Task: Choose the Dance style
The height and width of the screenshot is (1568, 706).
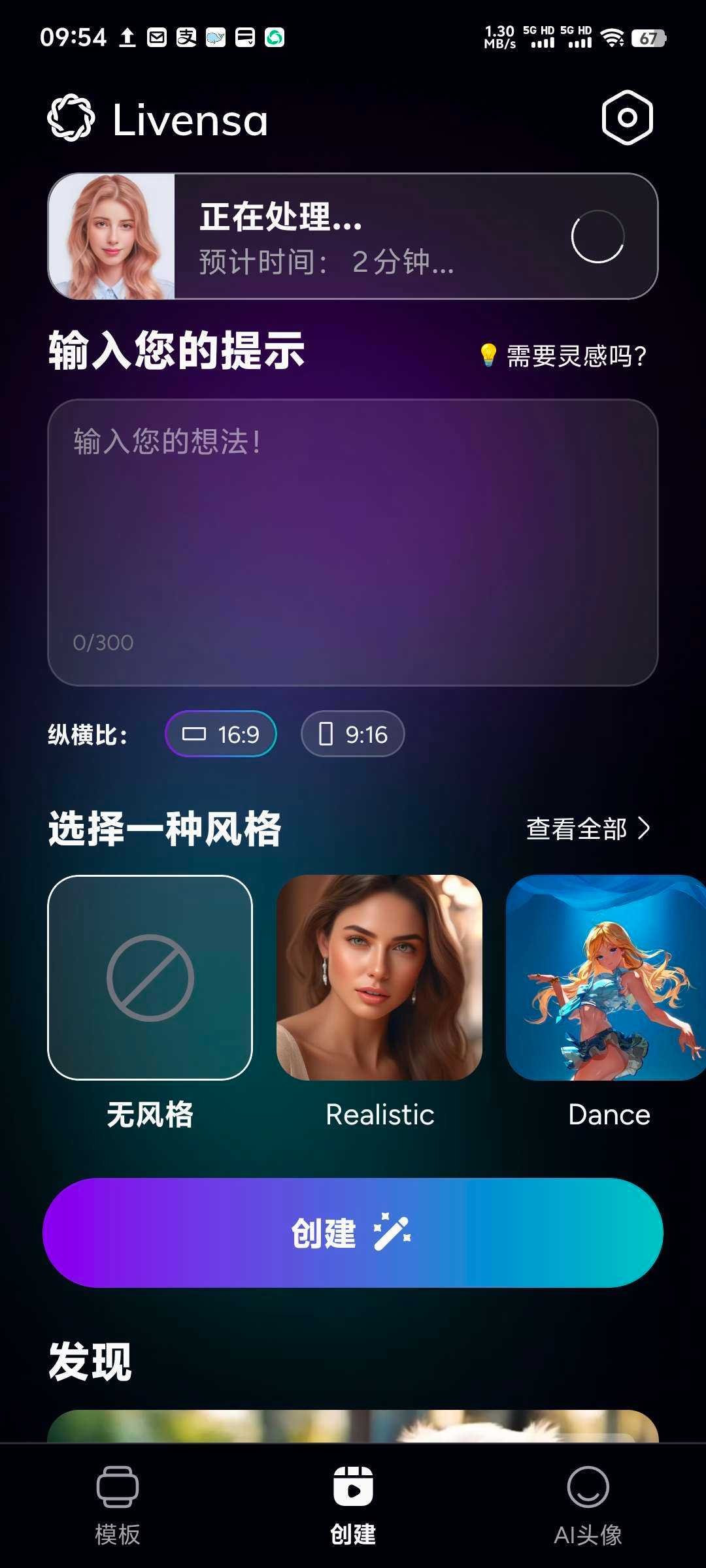Action: coord(607,978)
